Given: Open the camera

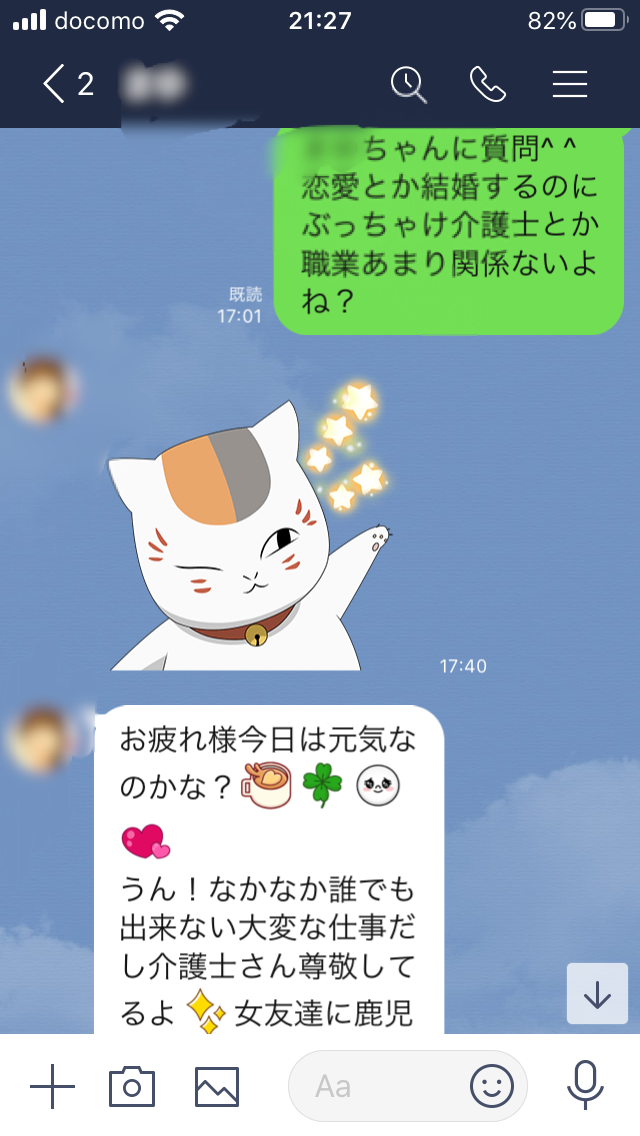Looking at the screenshot, I should pos(132,1085).
